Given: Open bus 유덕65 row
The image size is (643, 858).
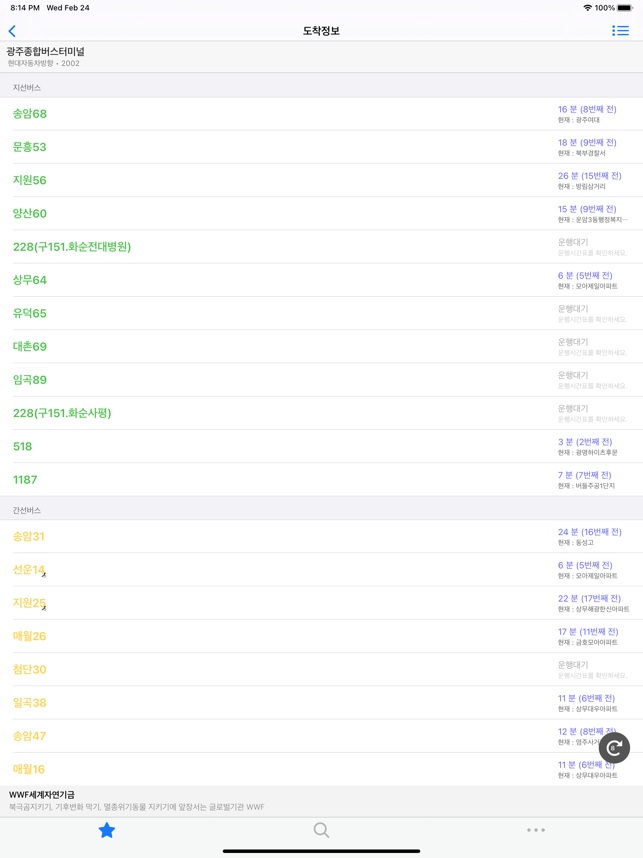Looking at the screenshot, I should [x=30, y=313].
